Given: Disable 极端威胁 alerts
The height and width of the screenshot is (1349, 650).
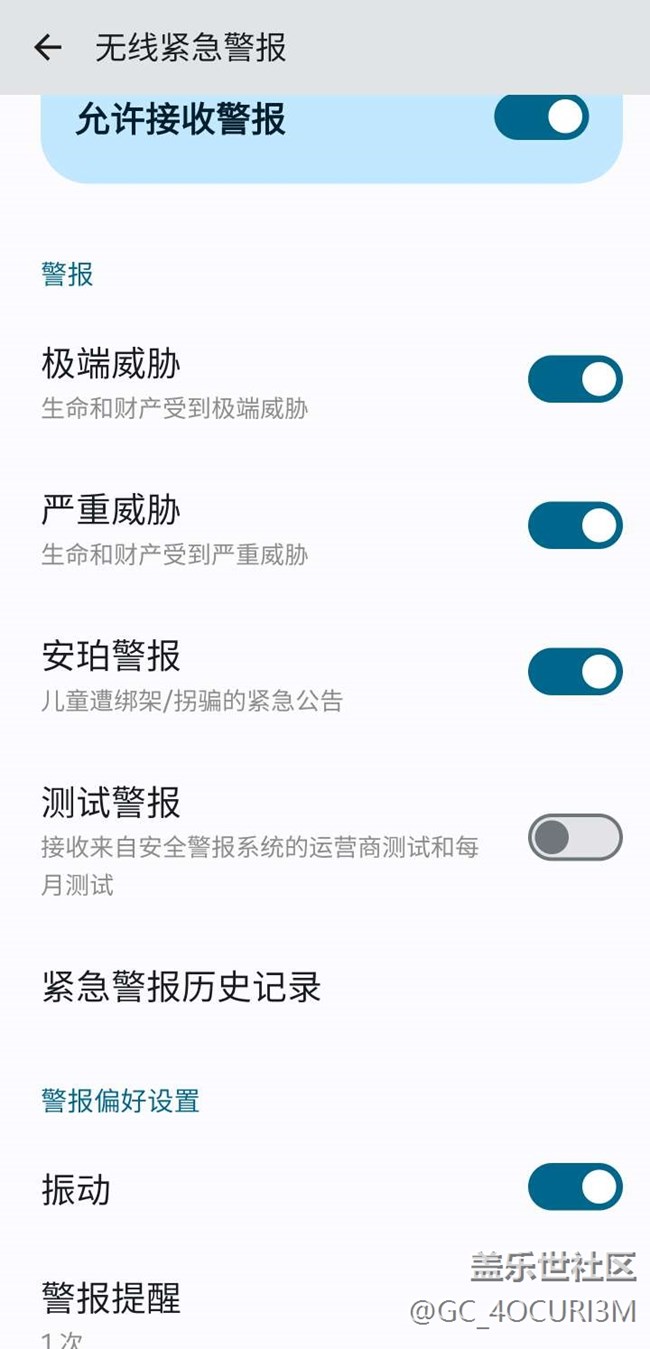Looking at the screenshot, I should (x=574, y=379).
